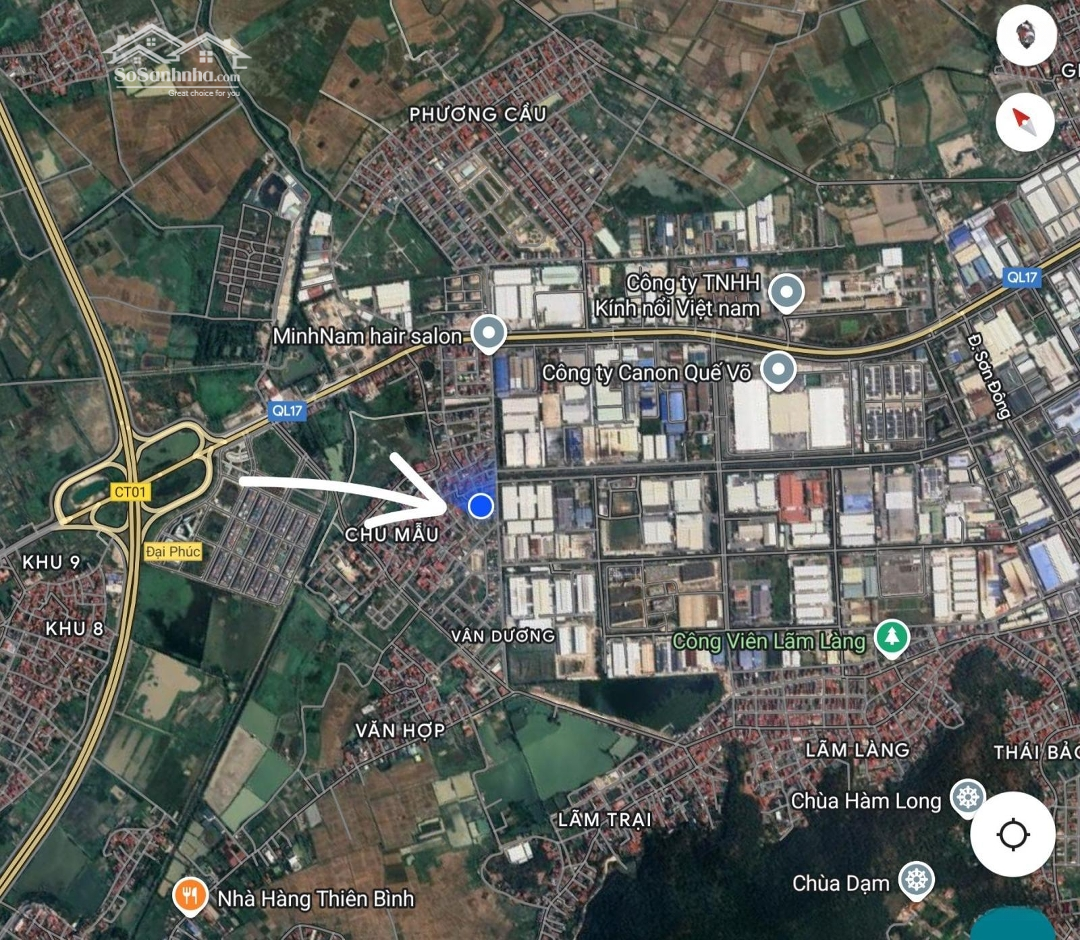Reset map orientation with the compass

1026,122
